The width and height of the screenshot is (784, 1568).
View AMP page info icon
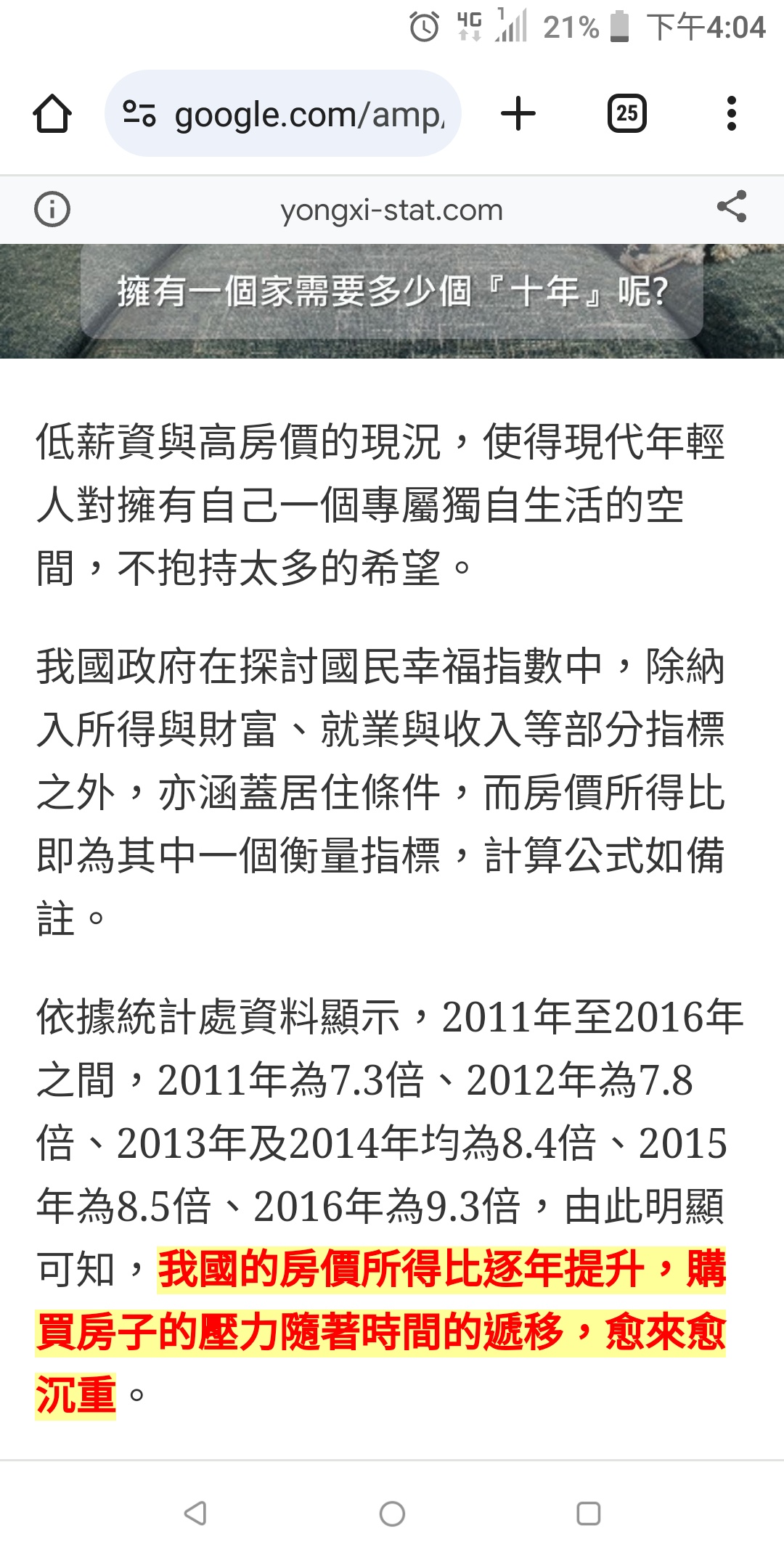(52, 210)
